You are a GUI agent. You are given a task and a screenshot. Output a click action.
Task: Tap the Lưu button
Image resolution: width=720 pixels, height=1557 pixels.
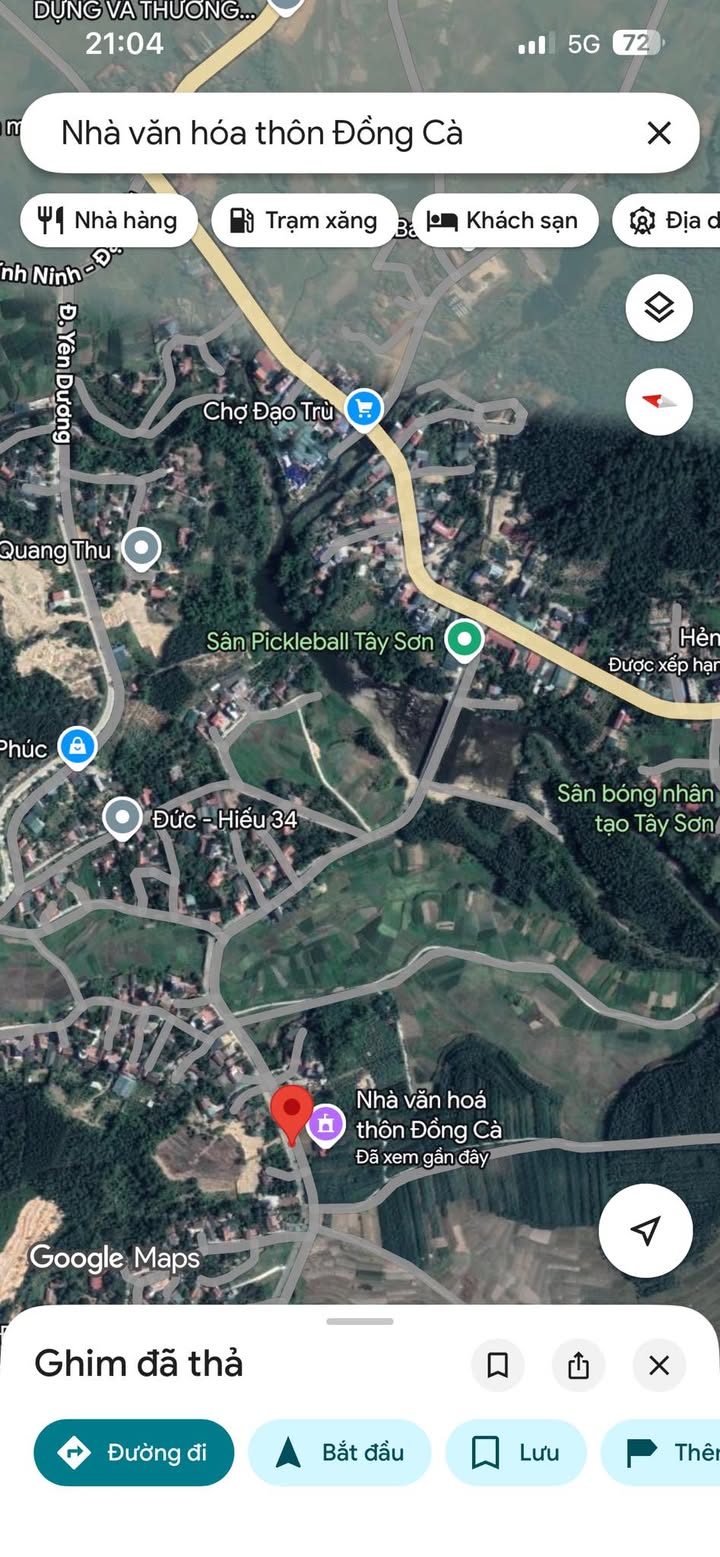(x=515, y=1452)
